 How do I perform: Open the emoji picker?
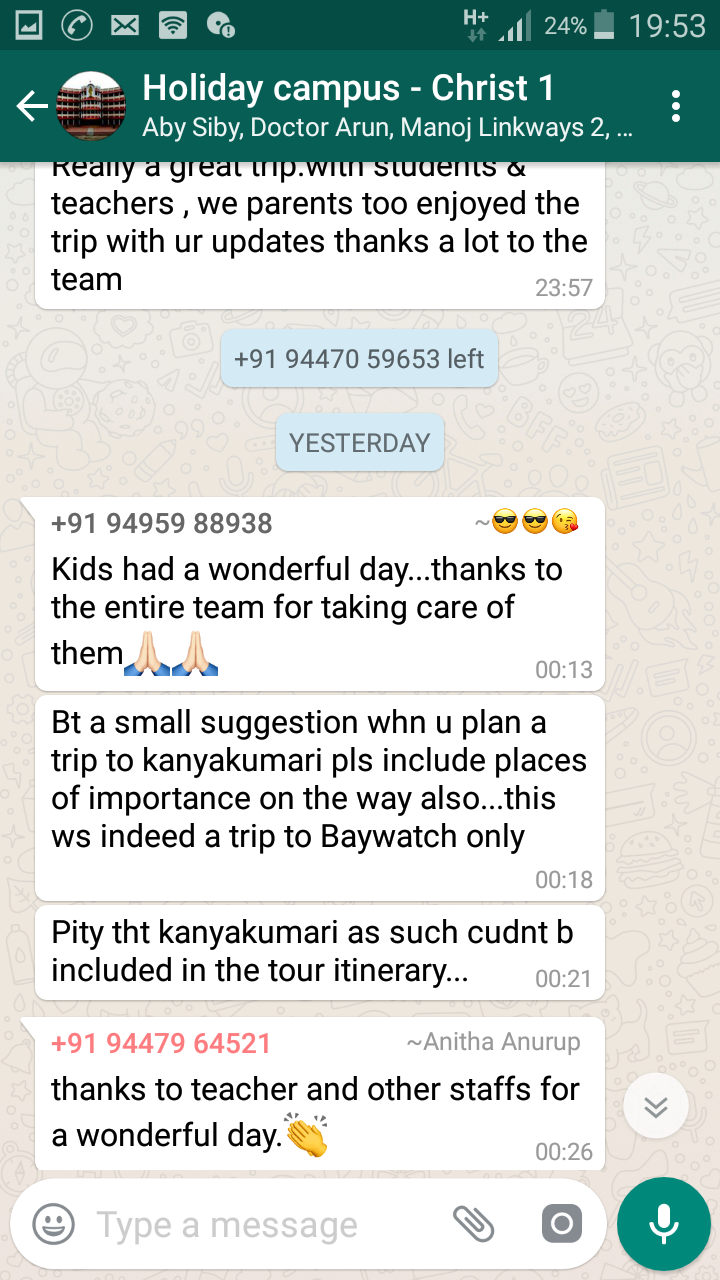coord(53,1223)
